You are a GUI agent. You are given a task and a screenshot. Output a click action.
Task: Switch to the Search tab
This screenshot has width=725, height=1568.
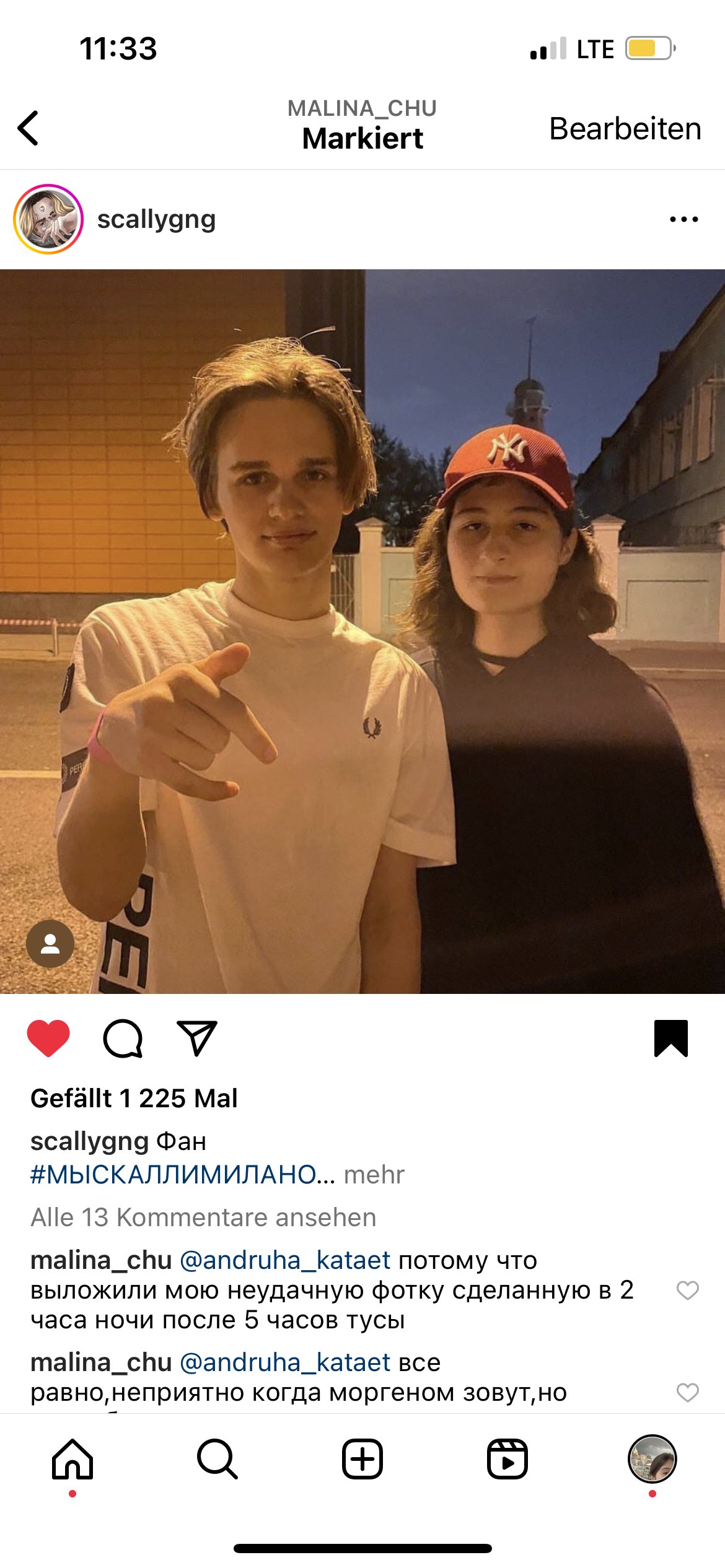[x=217, y=1459]
